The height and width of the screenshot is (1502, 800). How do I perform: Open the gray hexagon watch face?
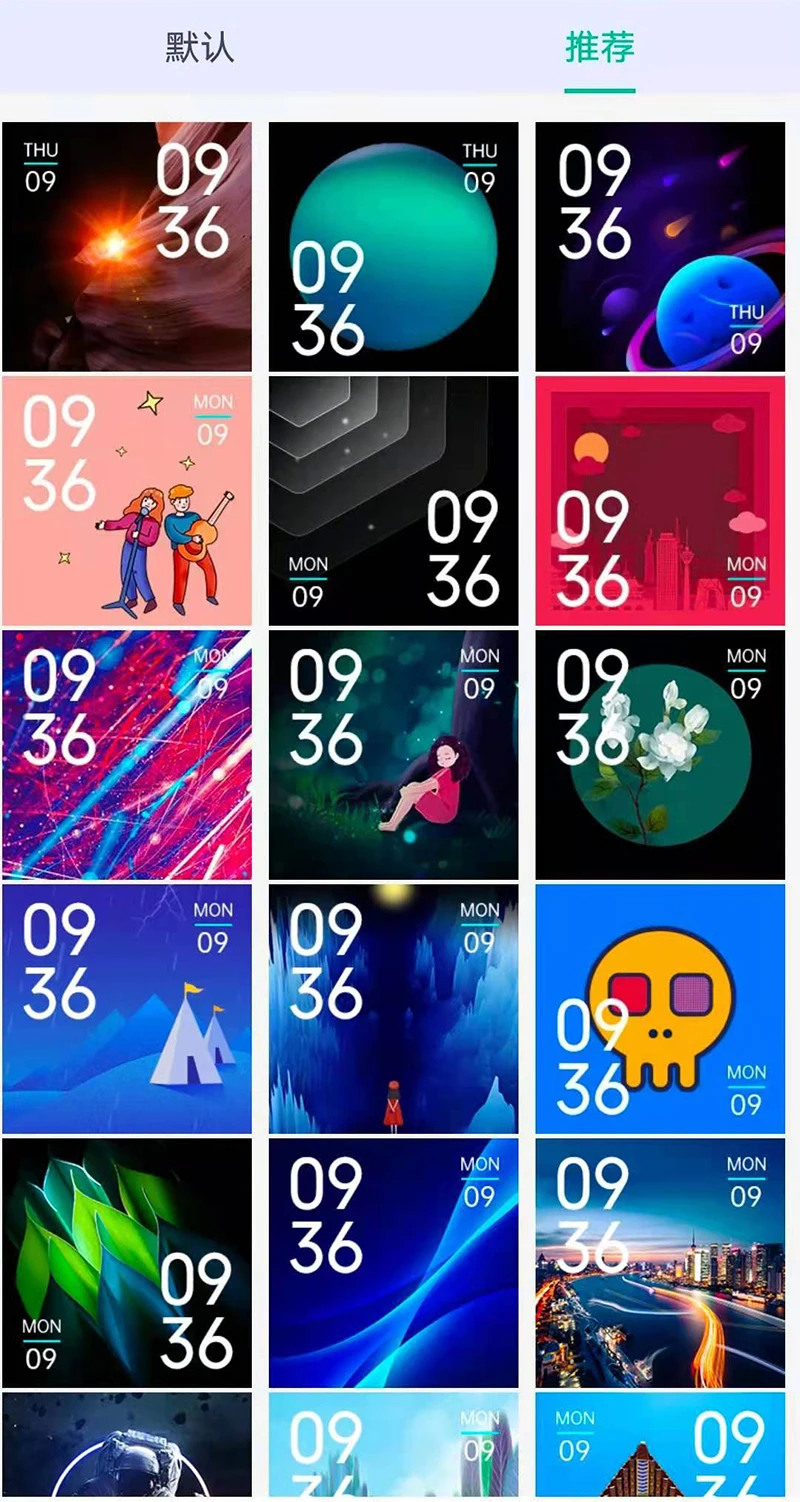tap(394, 501)
